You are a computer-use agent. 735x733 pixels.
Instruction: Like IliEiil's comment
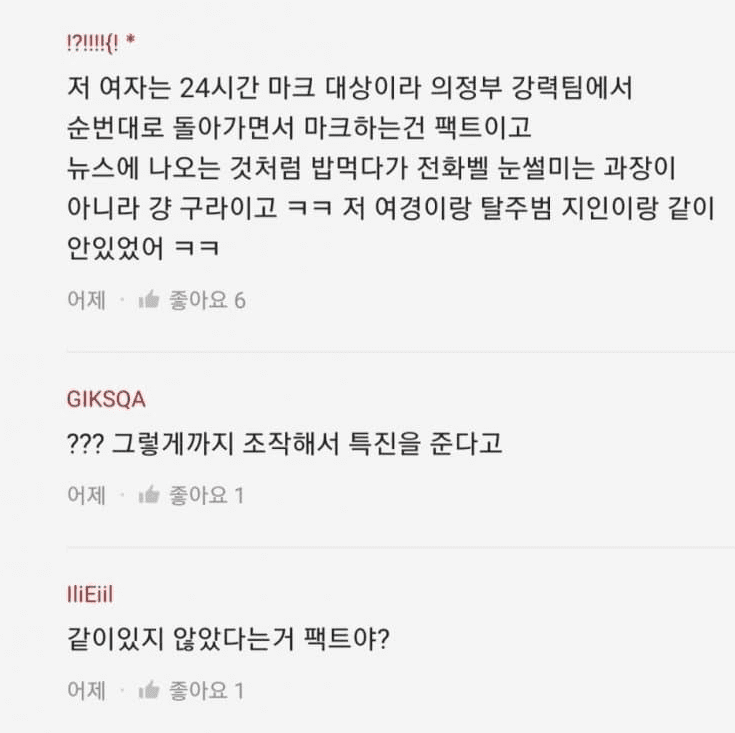click(149, 690)
